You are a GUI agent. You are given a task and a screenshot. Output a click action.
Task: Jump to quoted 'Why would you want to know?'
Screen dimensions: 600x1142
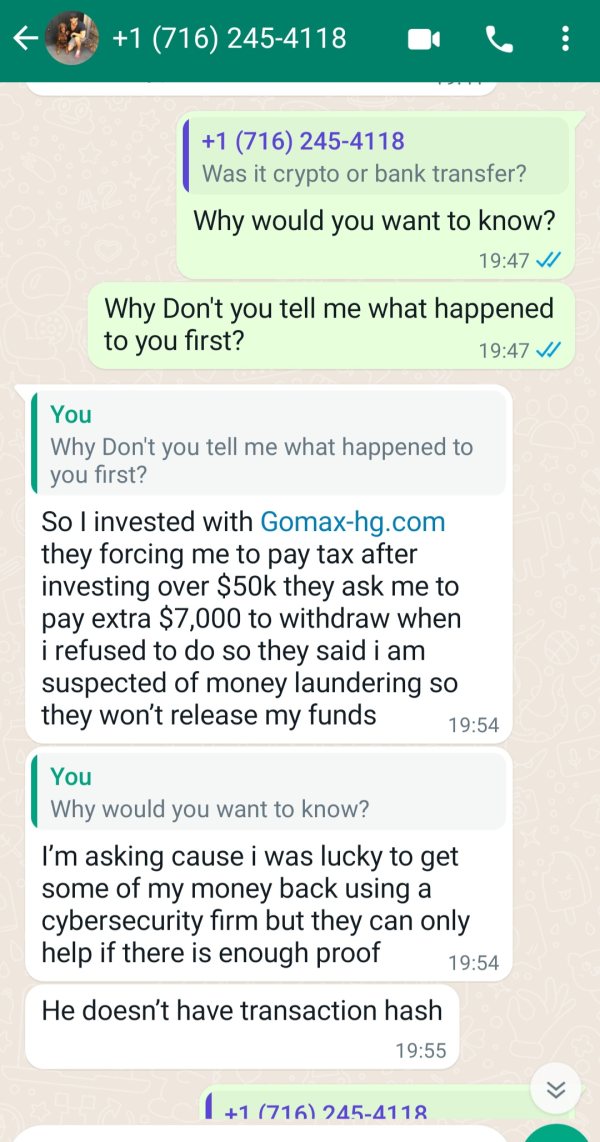point(269,791)
